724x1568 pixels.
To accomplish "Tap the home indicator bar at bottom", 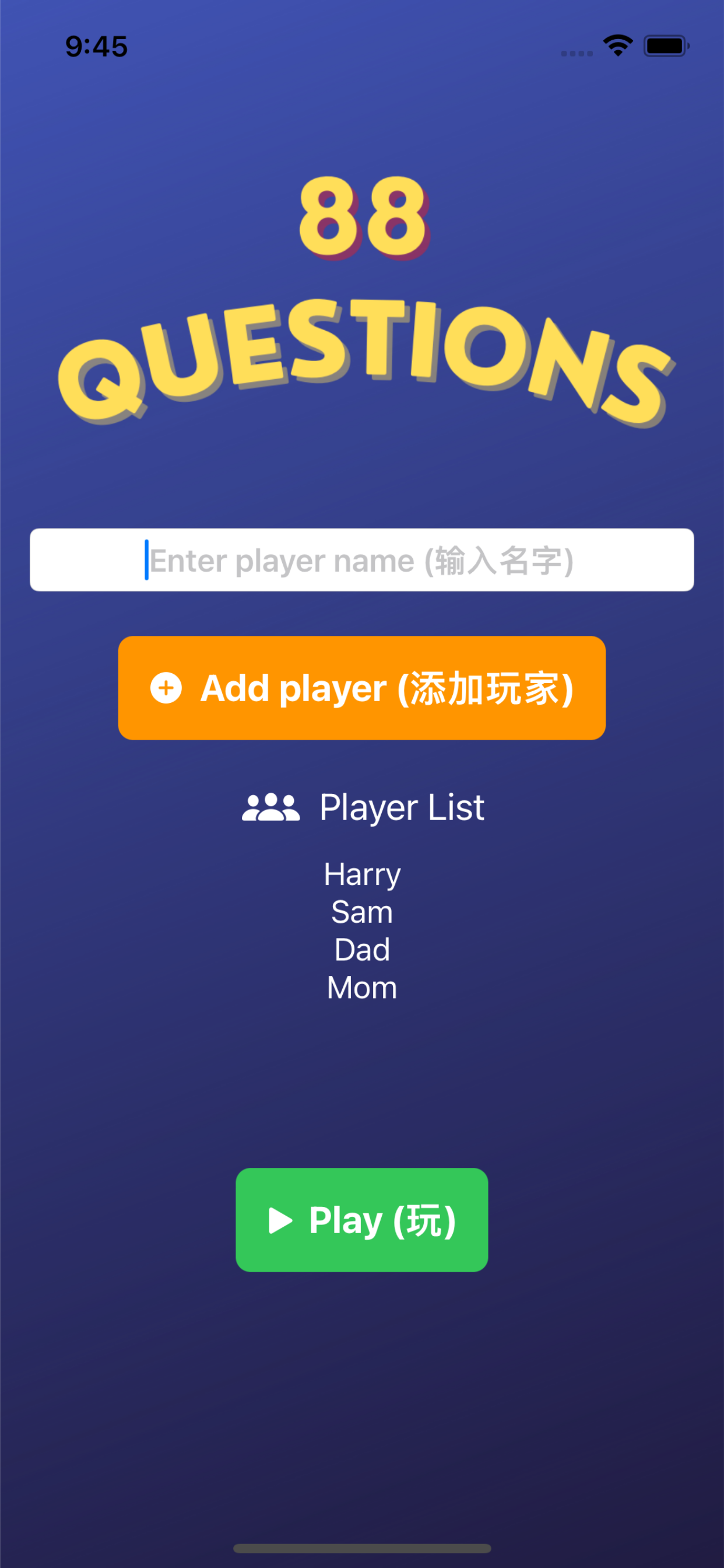I will pos(362,1549).
